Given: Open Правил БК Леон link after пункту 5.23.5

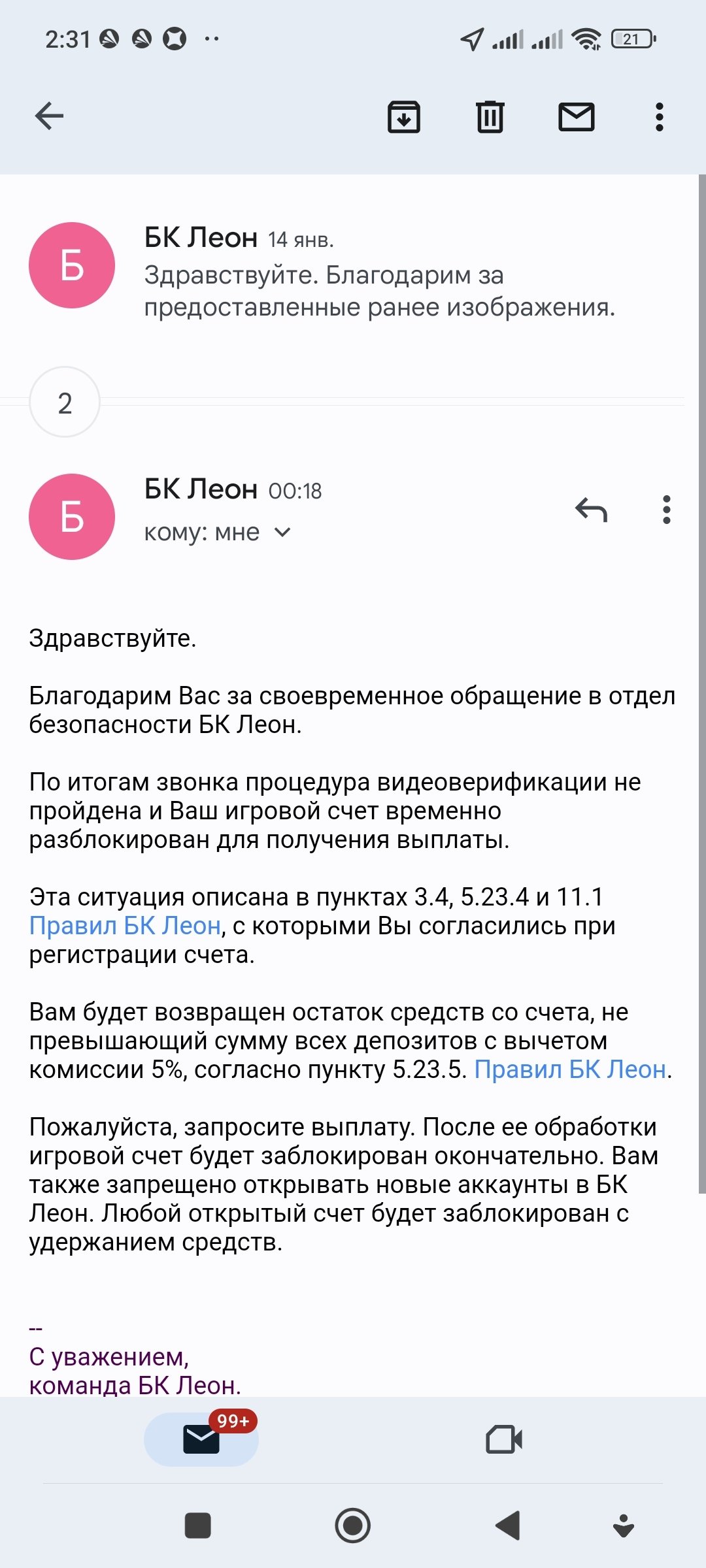Looking at the screenshot, I should tap(570, 1070).
